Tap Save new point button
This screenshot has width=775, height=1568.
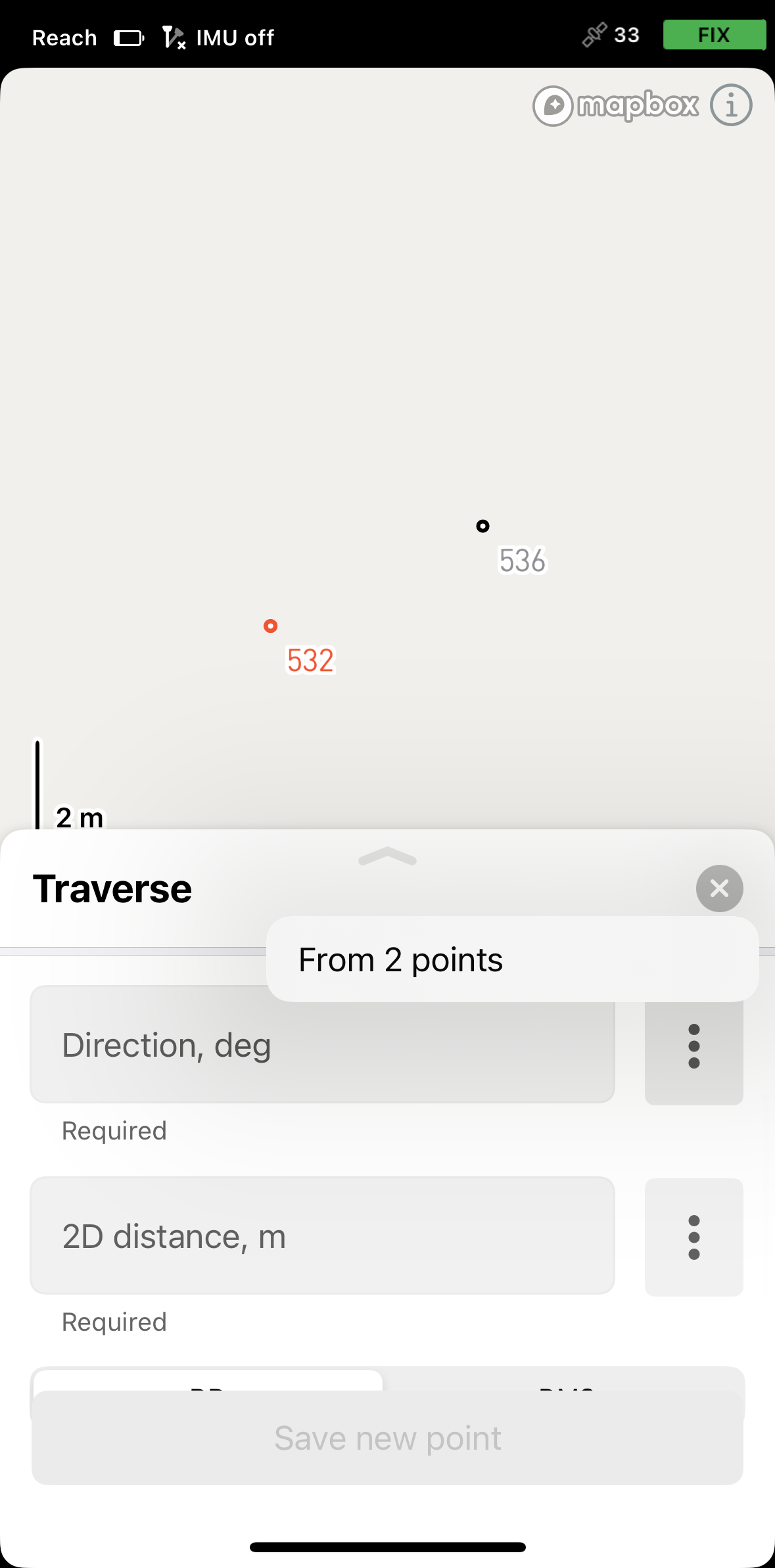(387, 1438)
